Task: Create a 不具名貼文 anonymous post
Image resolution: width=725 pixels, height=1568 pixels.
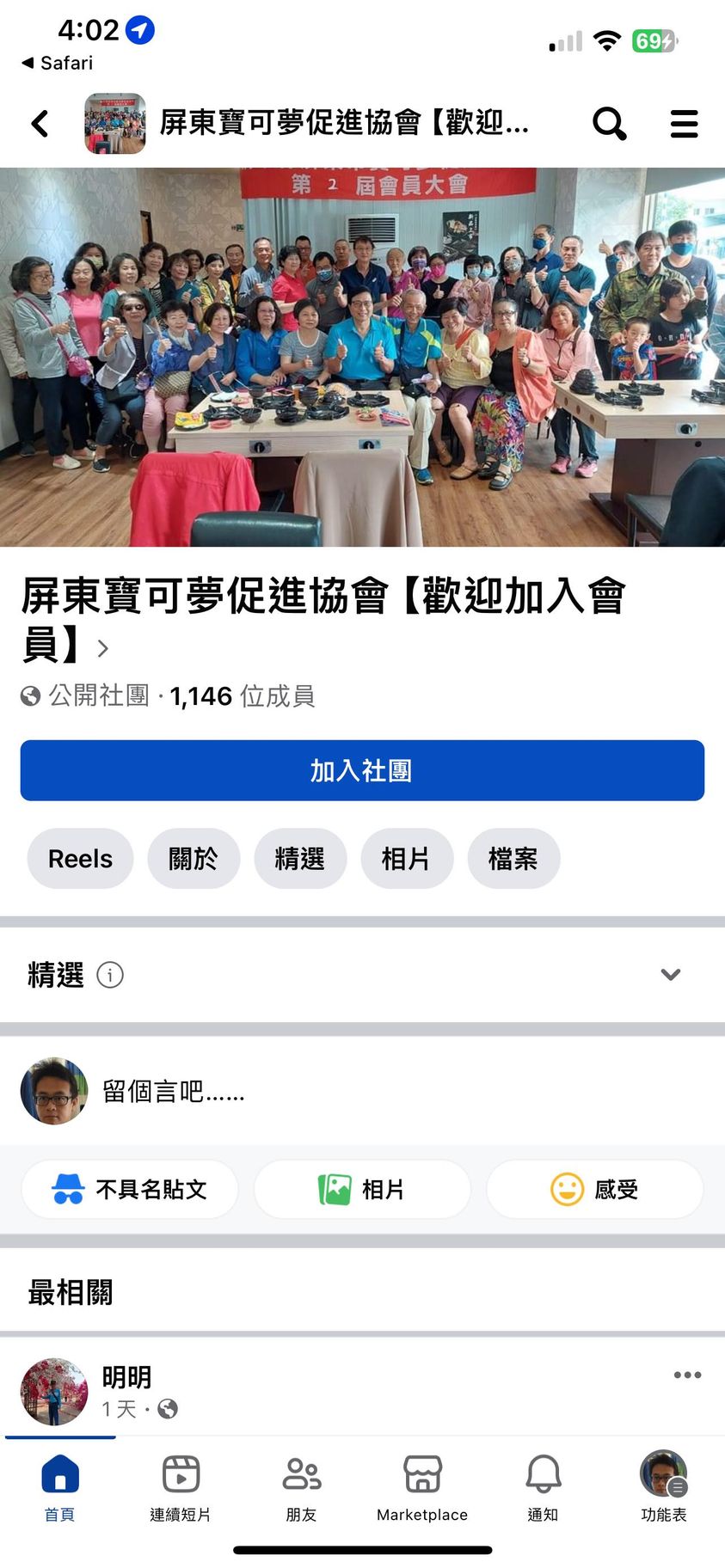Action: point(130,1190)
